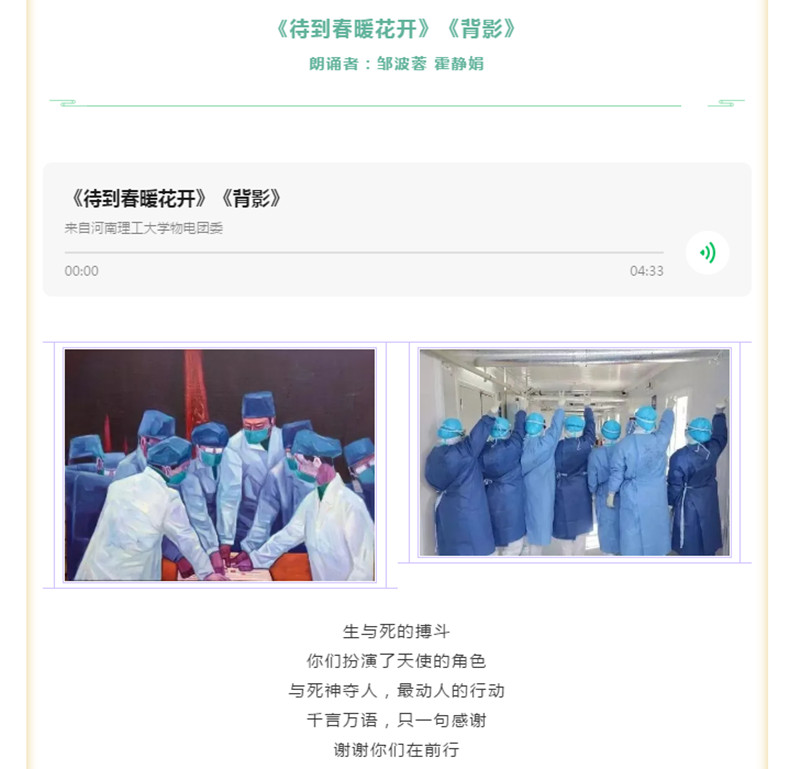800x769 pixels.
Task: Open the painting of medical workers image
Action: (x=219, y=465)
